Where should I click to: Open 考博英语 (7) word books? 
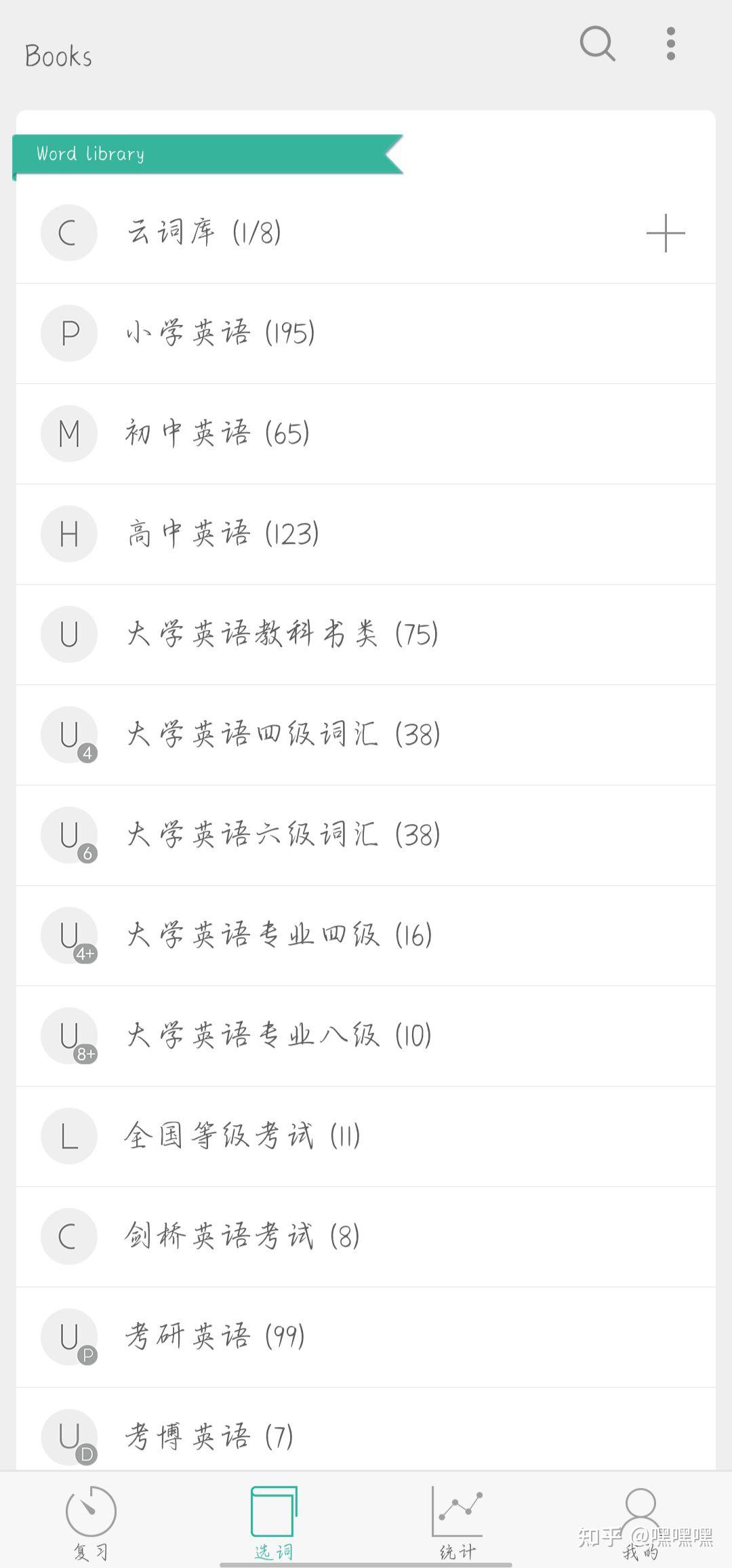coord(366,1430)
